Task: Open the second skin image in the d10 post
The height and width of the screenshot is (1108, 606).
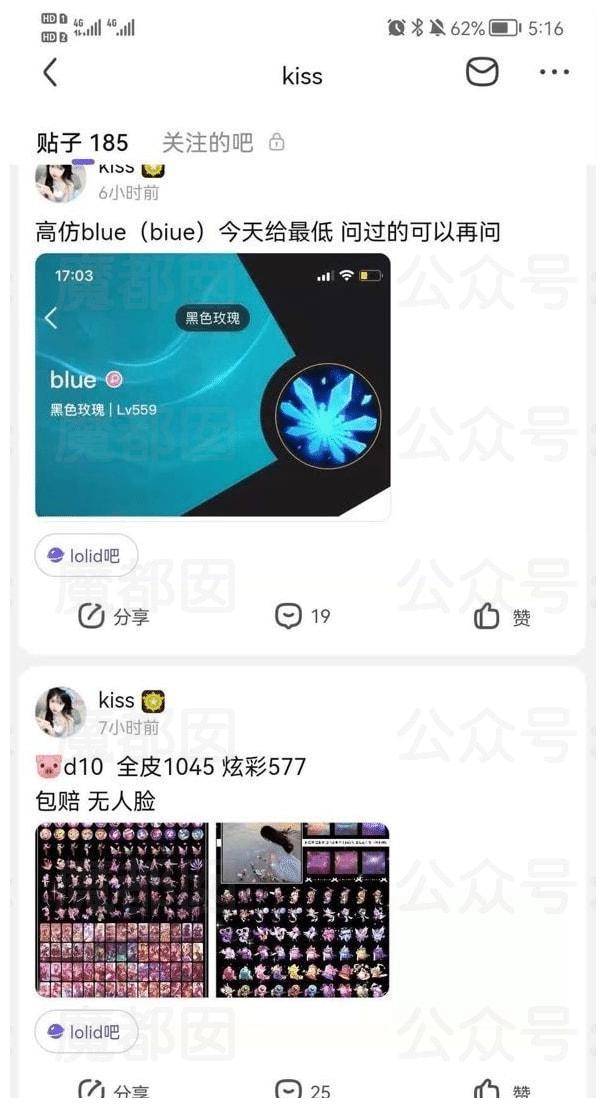Action: 303,910
